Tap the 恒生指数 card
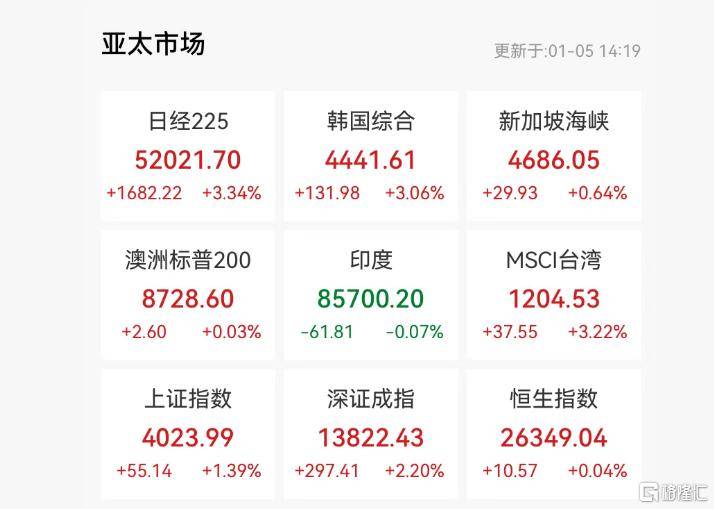 553,434
